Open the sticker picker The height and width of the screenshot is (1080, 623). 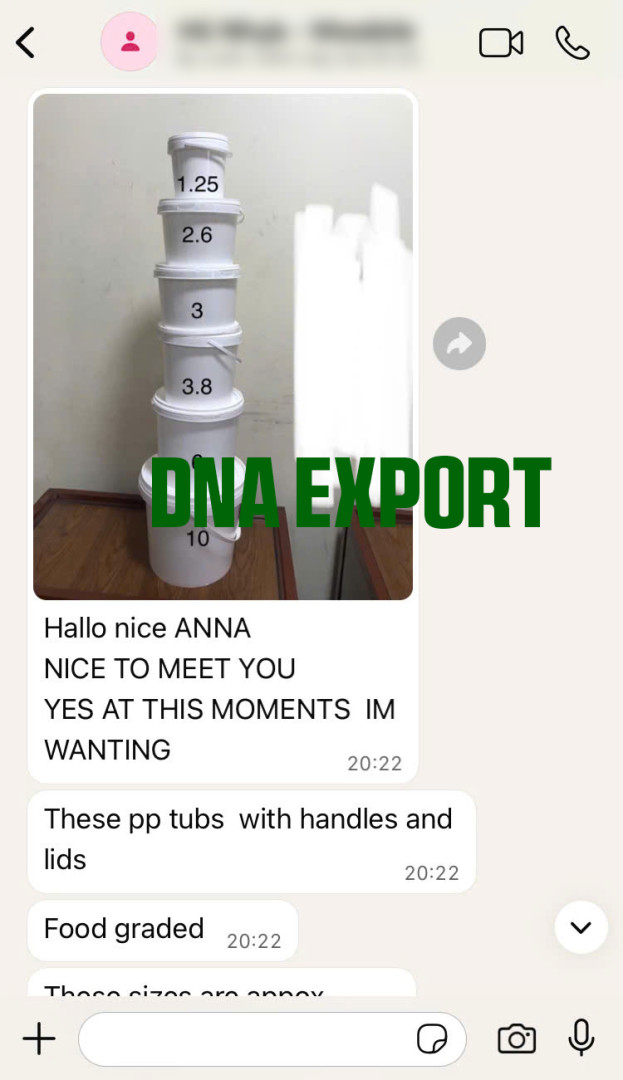click(432, 1039)
